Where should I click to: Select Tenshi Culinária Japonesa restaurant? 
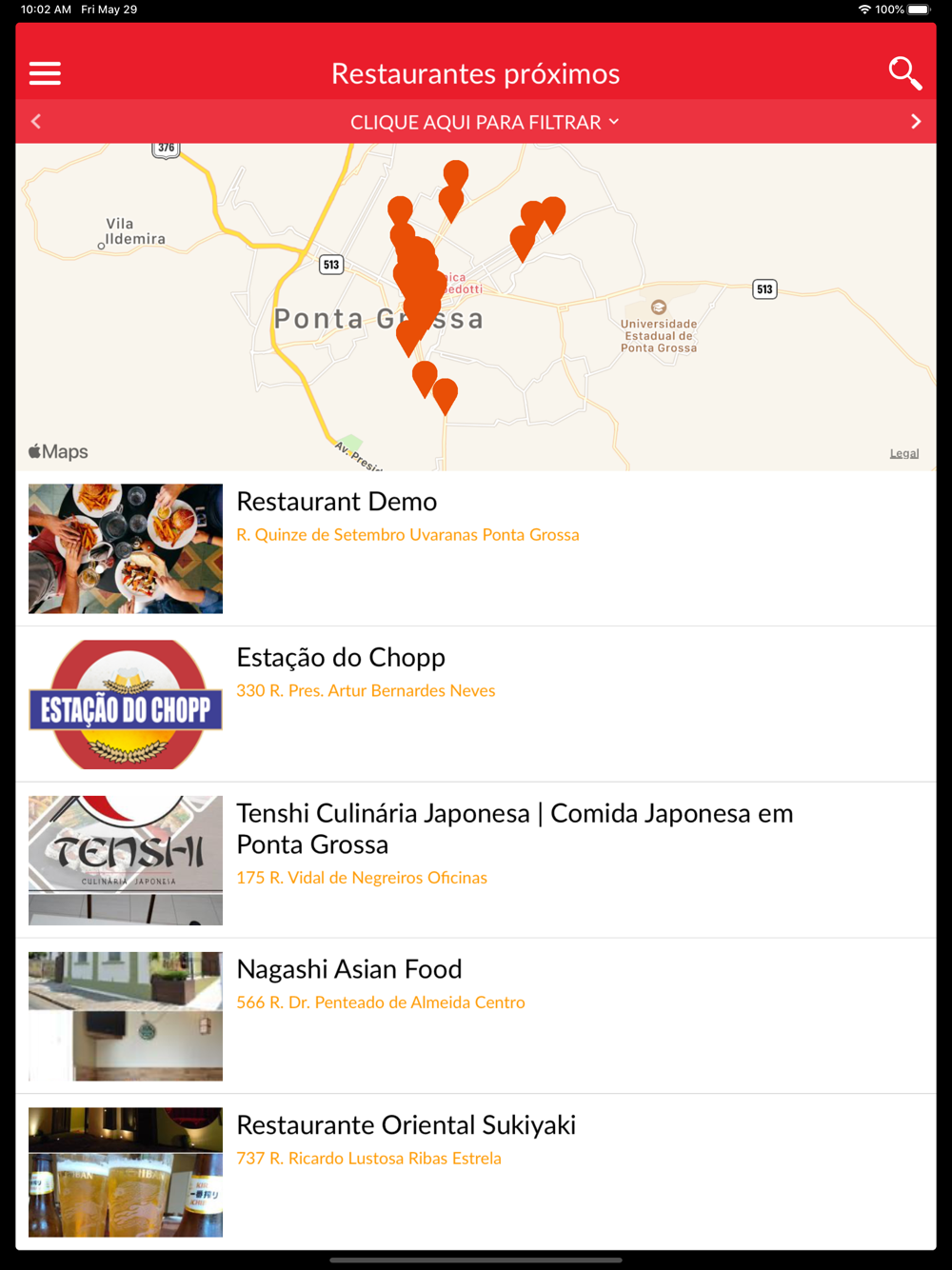pos(476,861)
